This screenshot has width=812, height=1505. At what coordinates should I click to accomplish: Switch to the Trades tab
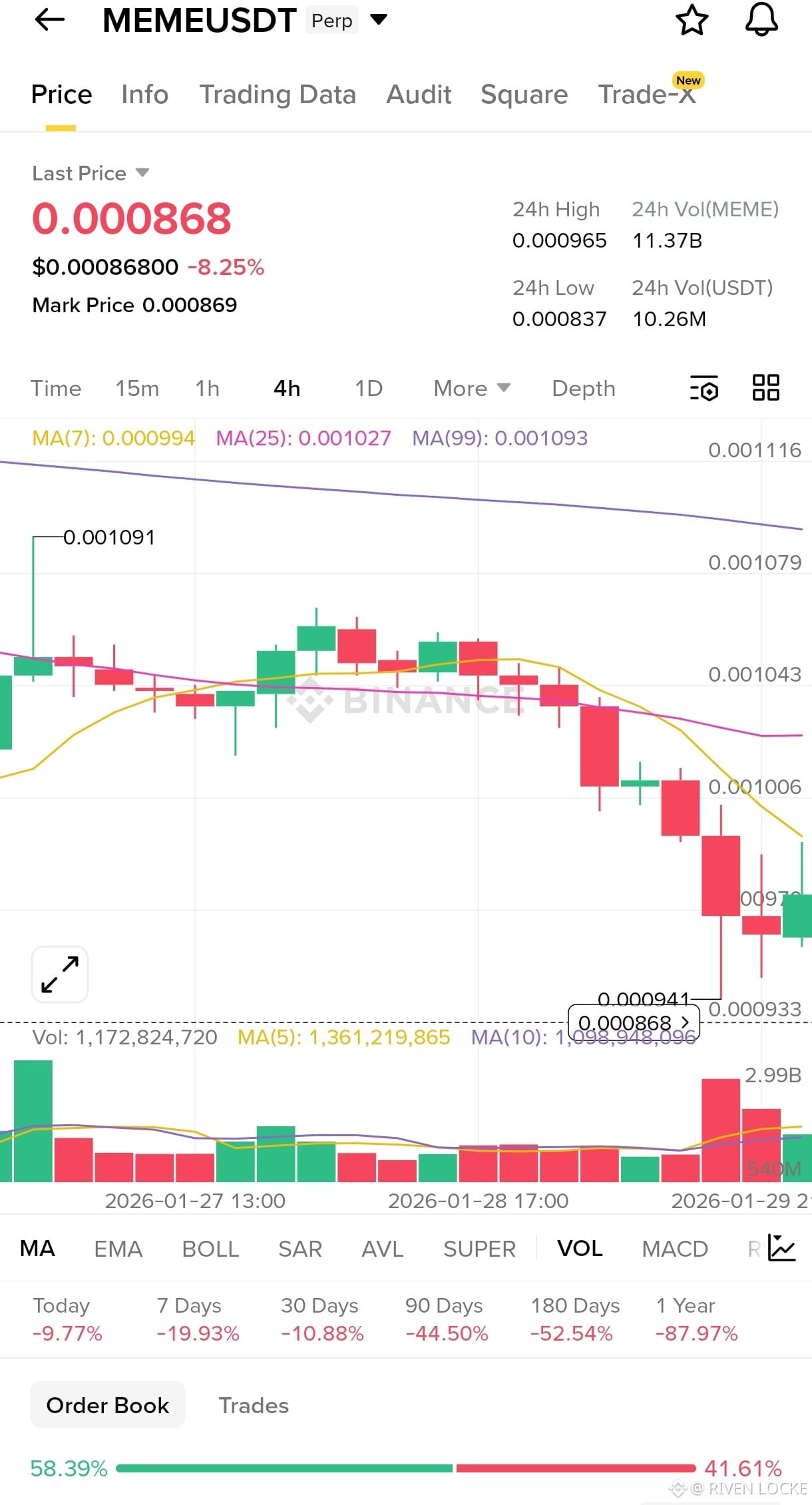pos(254,1405)
